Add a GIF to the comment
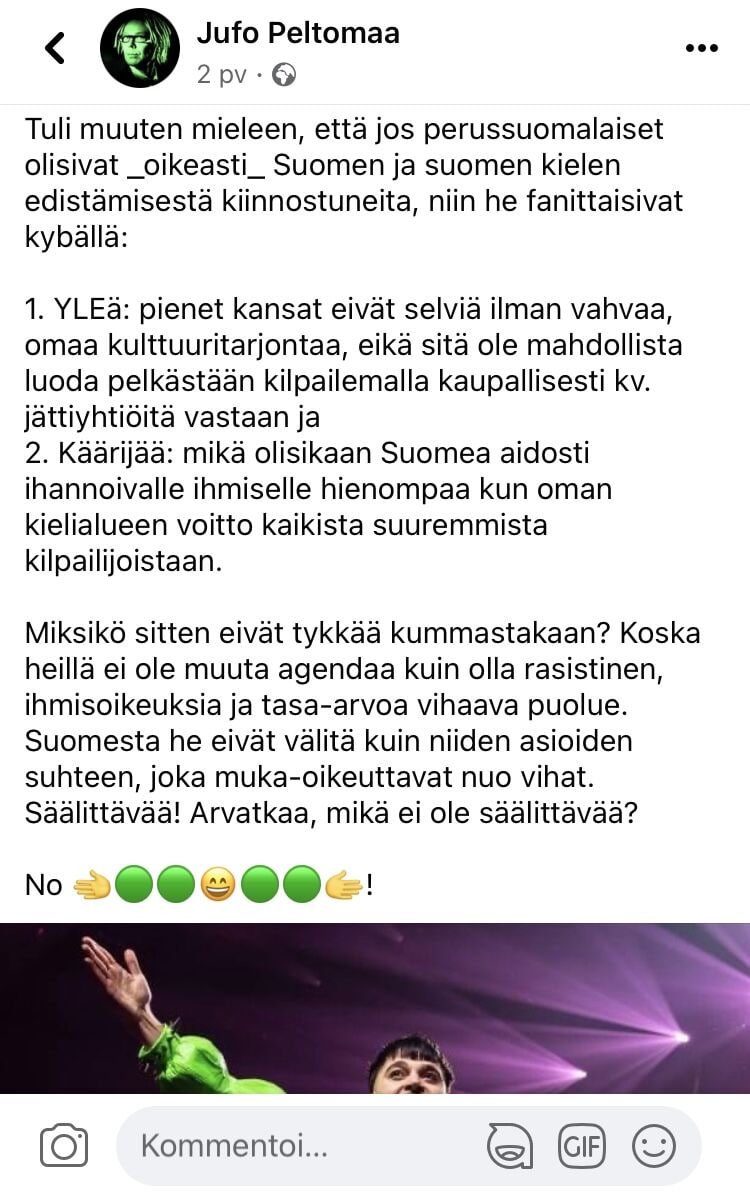 click(x=582, y=1146)
